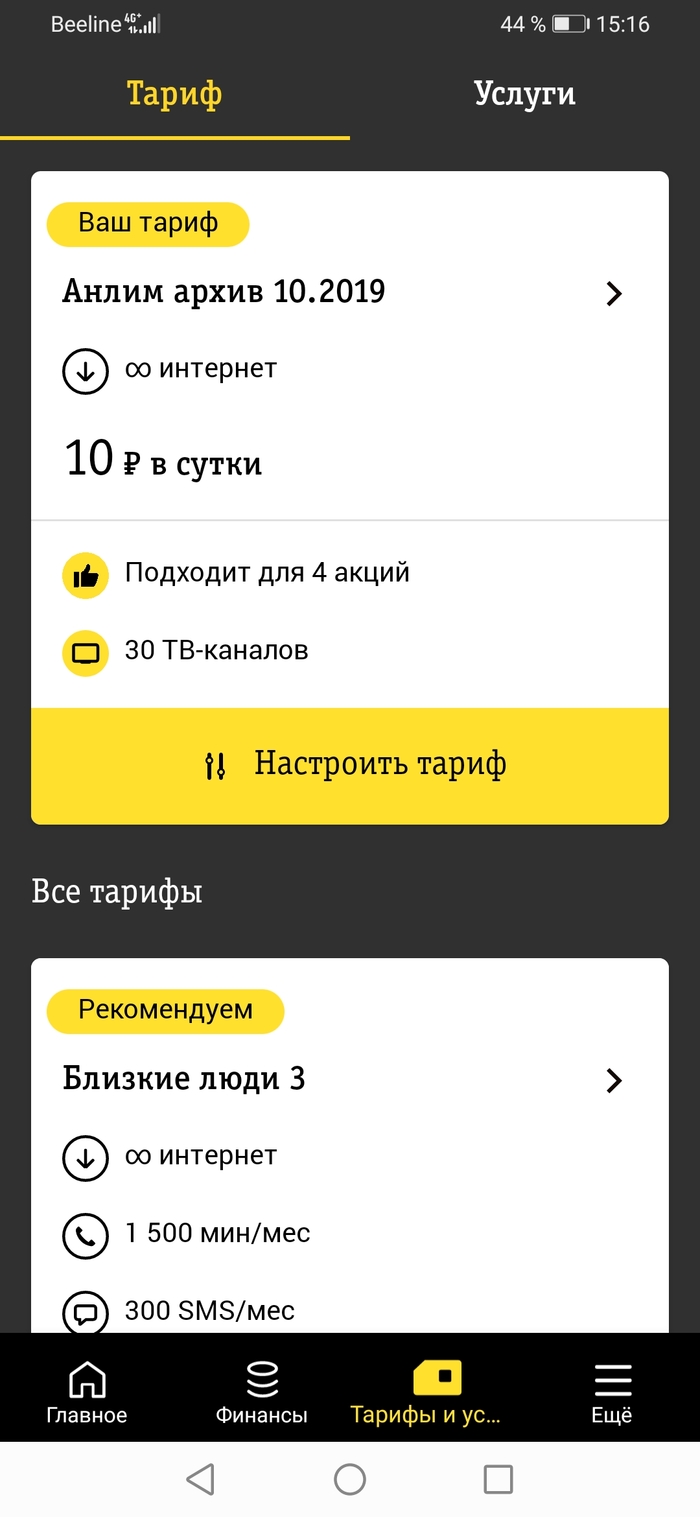Open the Финансы section
The image size is (700, 1517).
(x=262, y=1390)
